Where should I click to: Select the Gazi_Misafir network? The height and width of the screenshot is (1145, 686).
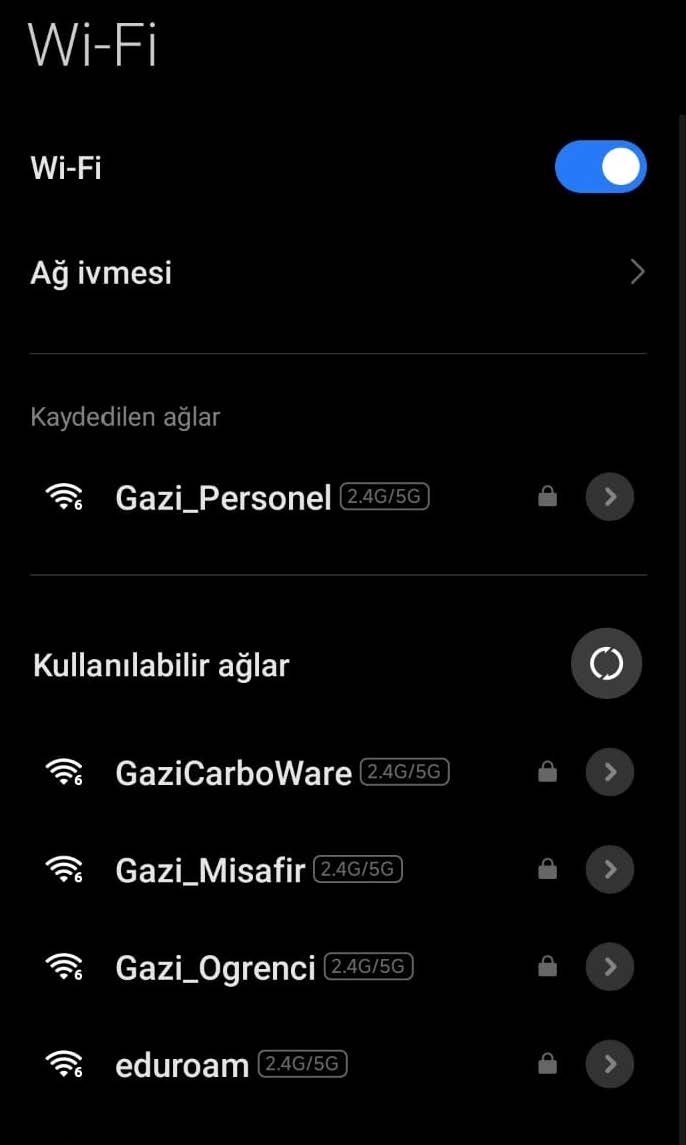[210, 870]
